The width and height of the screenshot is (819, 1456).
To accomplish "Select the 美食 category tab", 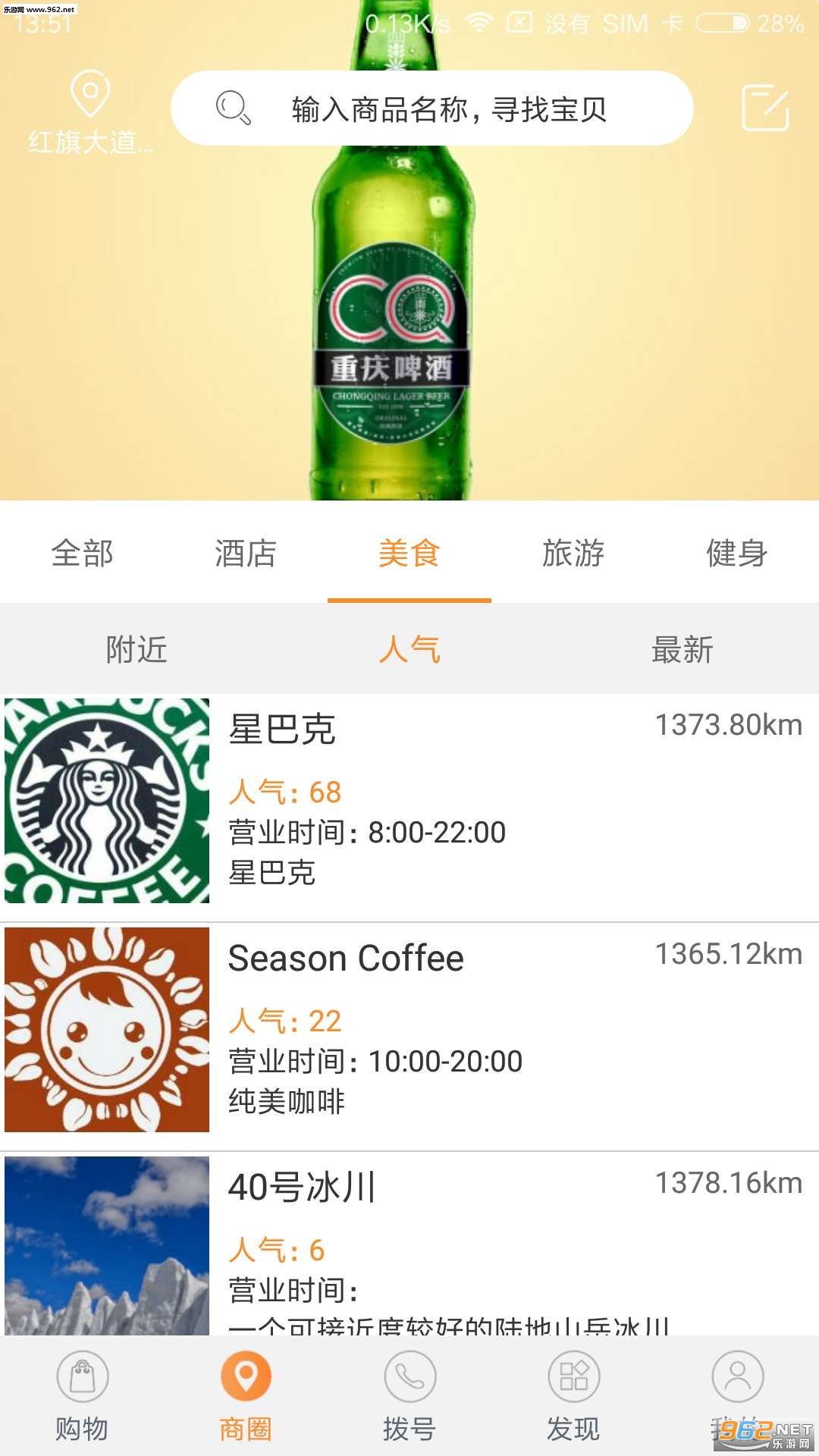I will point(409,553).
